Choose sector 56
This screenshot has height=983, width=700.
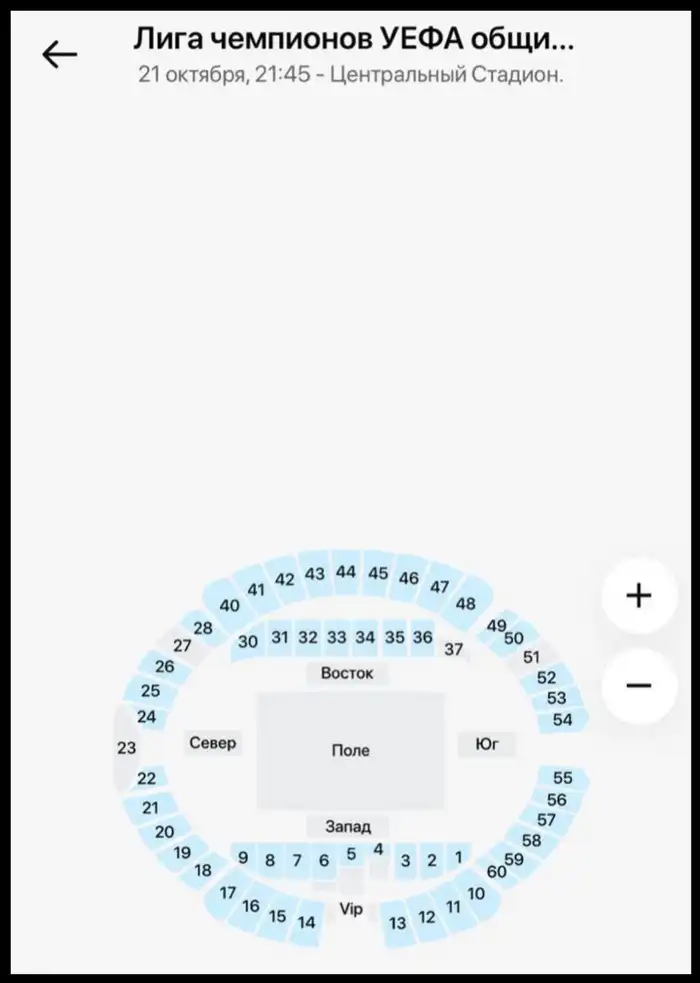click(557, 799)
